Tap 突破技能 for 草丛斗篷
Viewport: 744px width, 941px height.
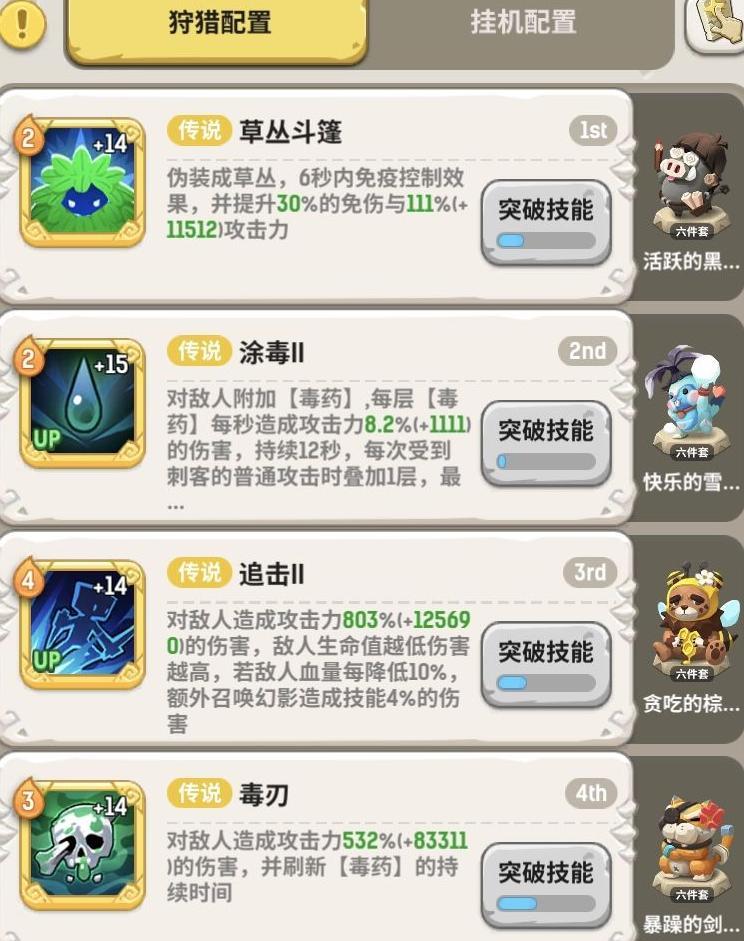pyautogui.click(x=545, y=222)
